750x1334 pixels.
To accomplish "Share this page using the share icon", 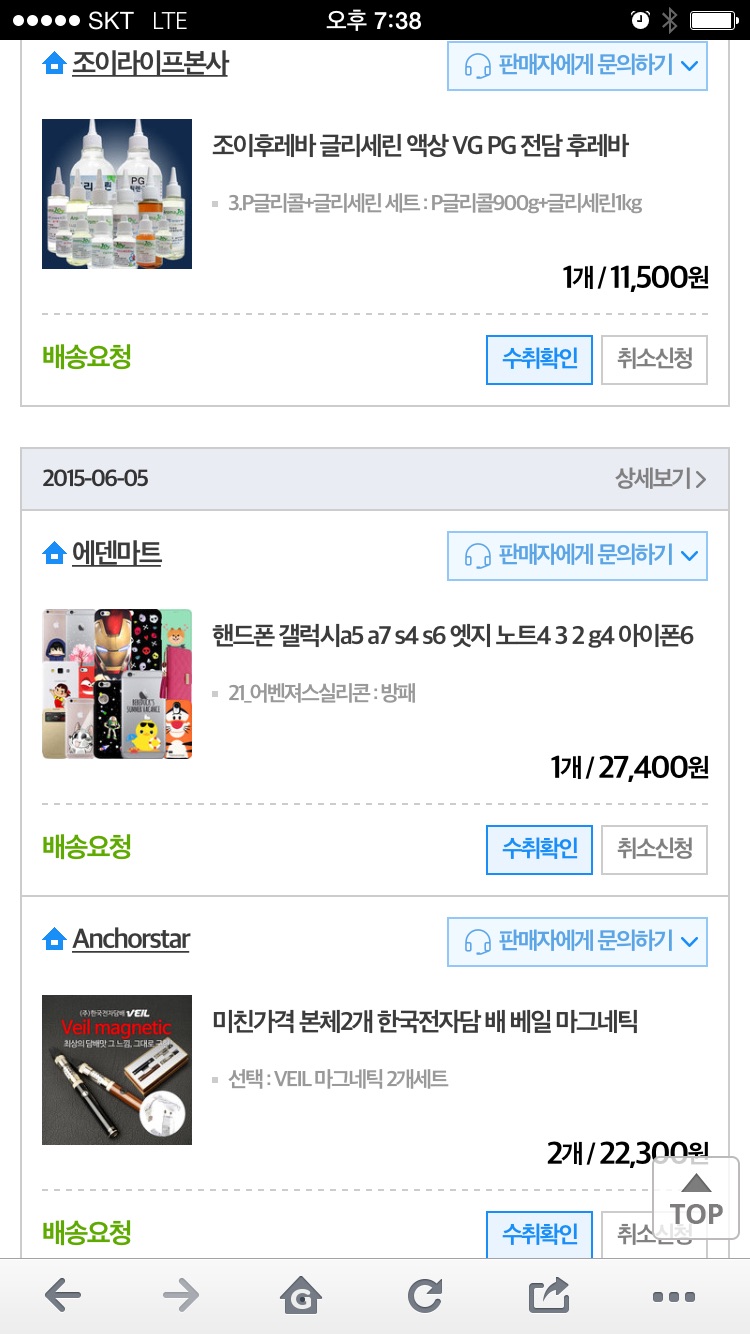I will [x=549, y=1297].
